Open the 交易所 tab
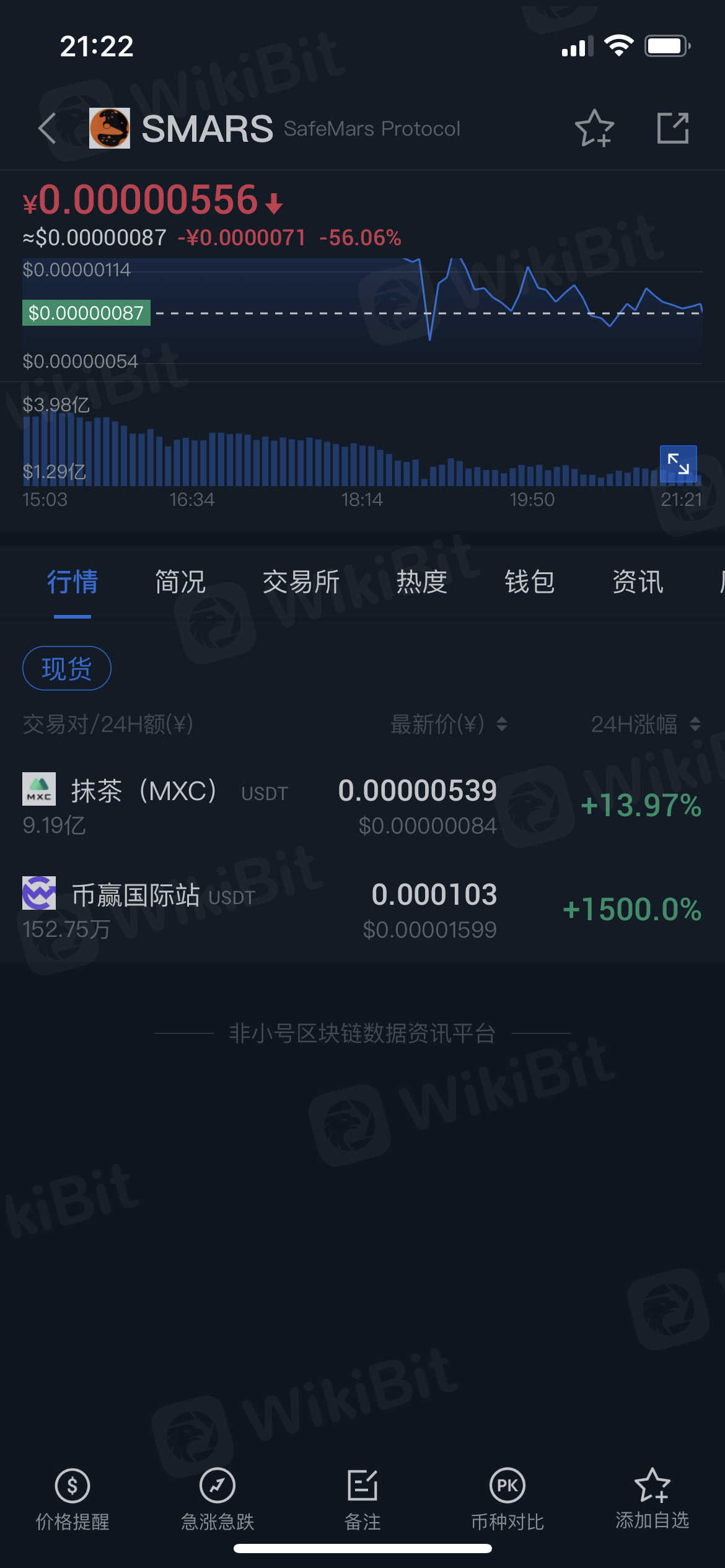 301,582
